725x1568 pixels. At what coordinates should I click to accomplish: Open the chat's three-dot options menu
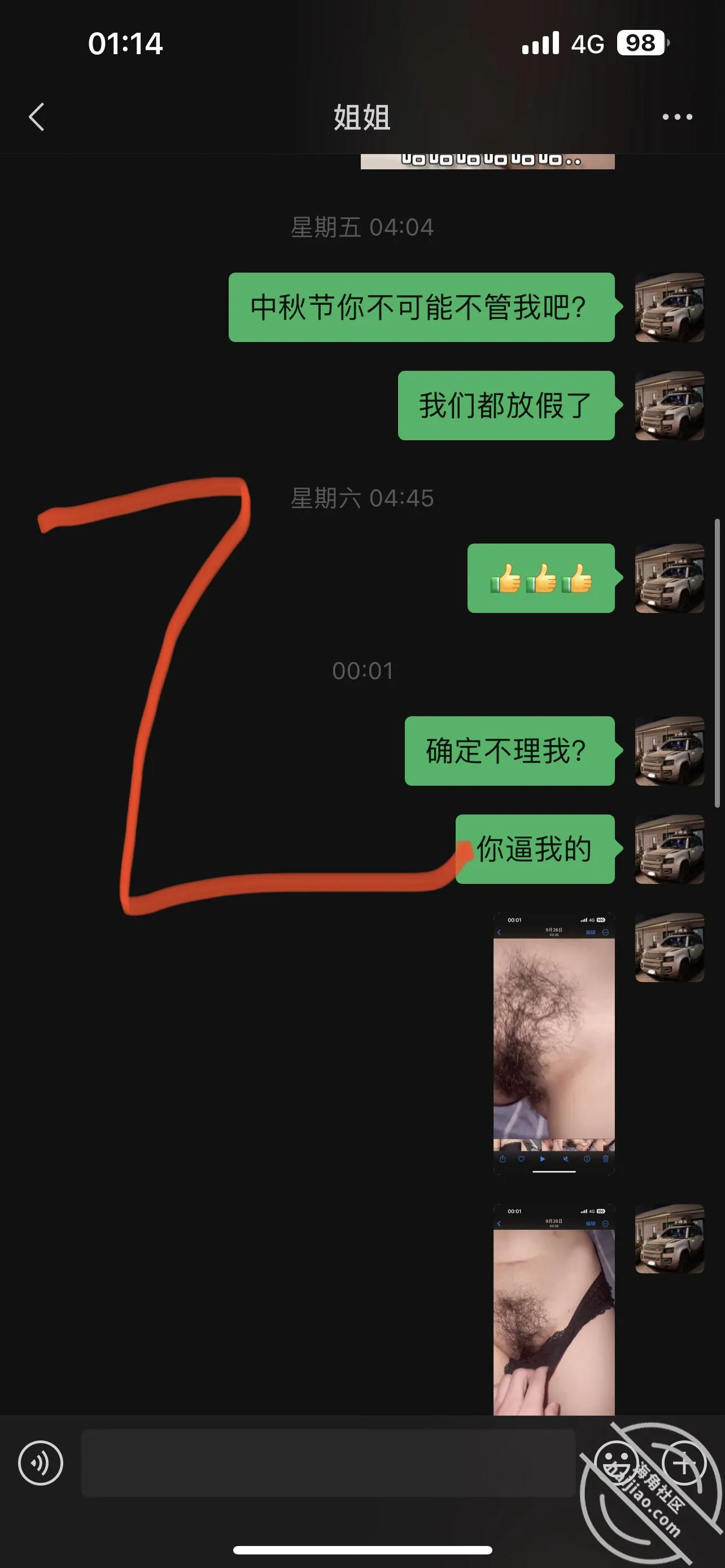coord(677,117)
